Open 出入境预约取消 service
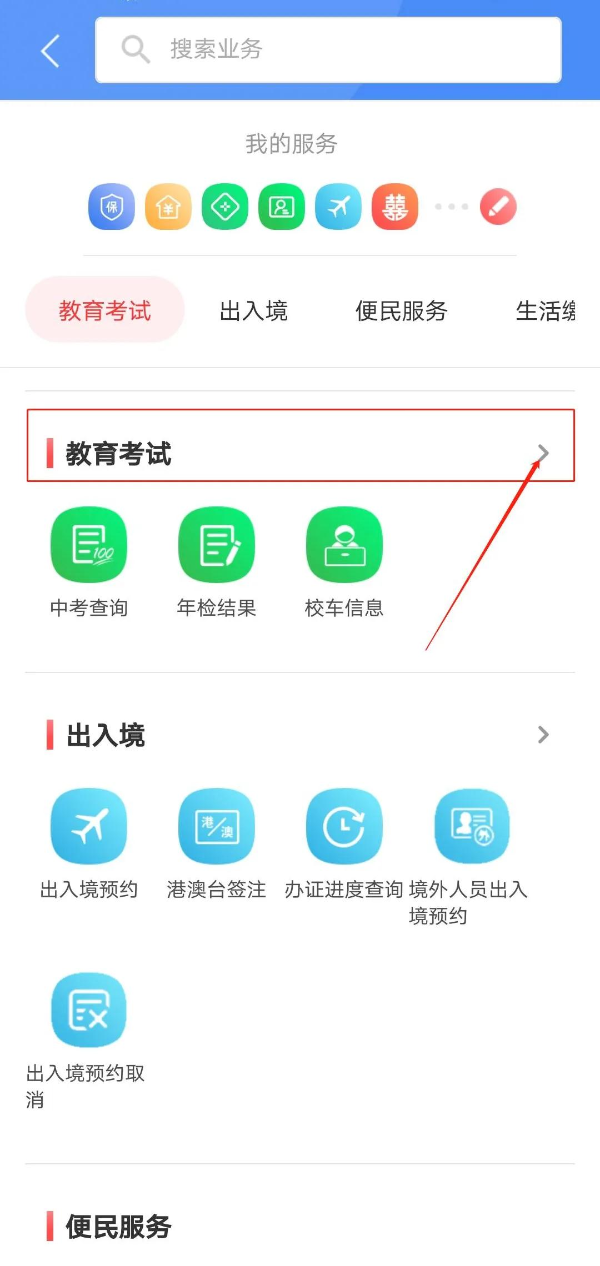Screen dimensions: 600x1266 (89, 1010)
